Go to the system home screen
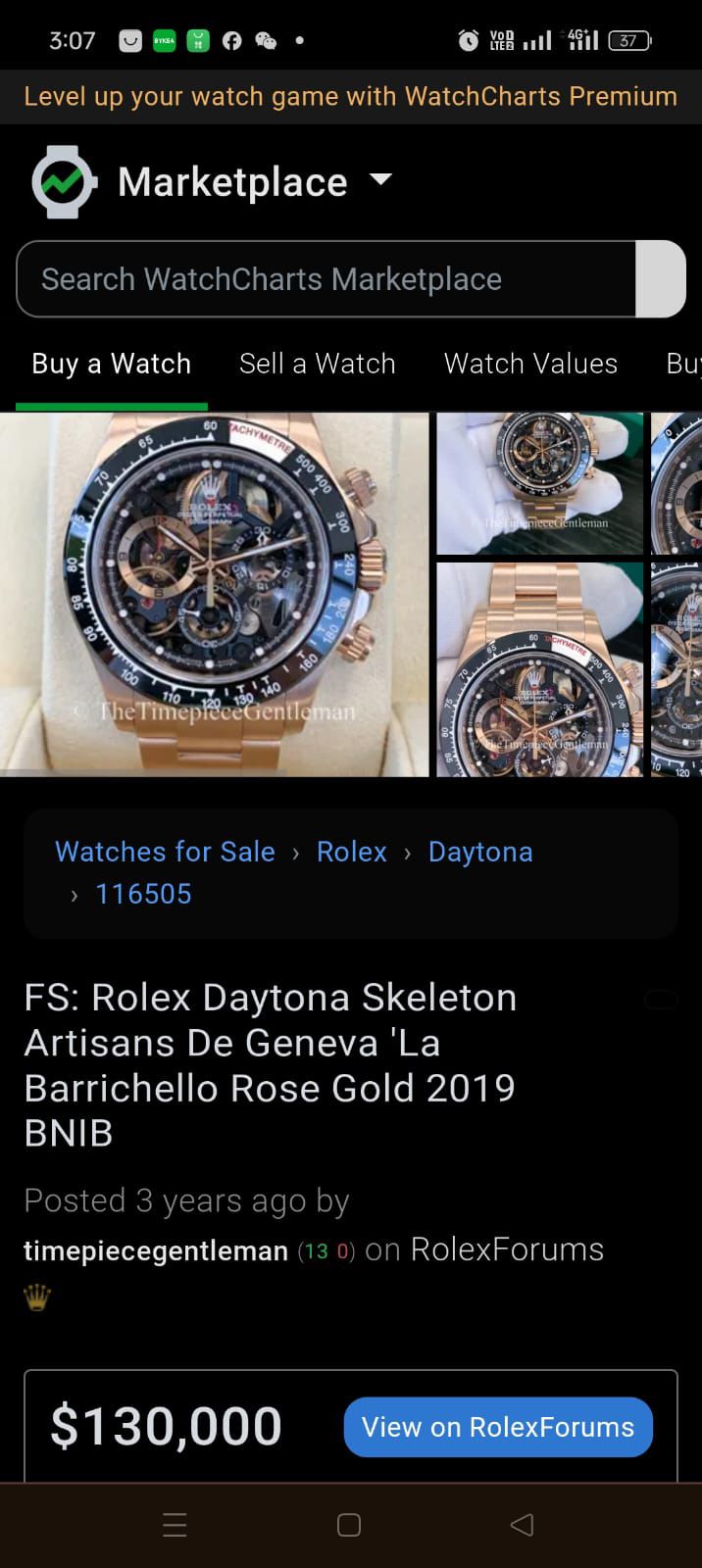 click(x=349, y=1525)
